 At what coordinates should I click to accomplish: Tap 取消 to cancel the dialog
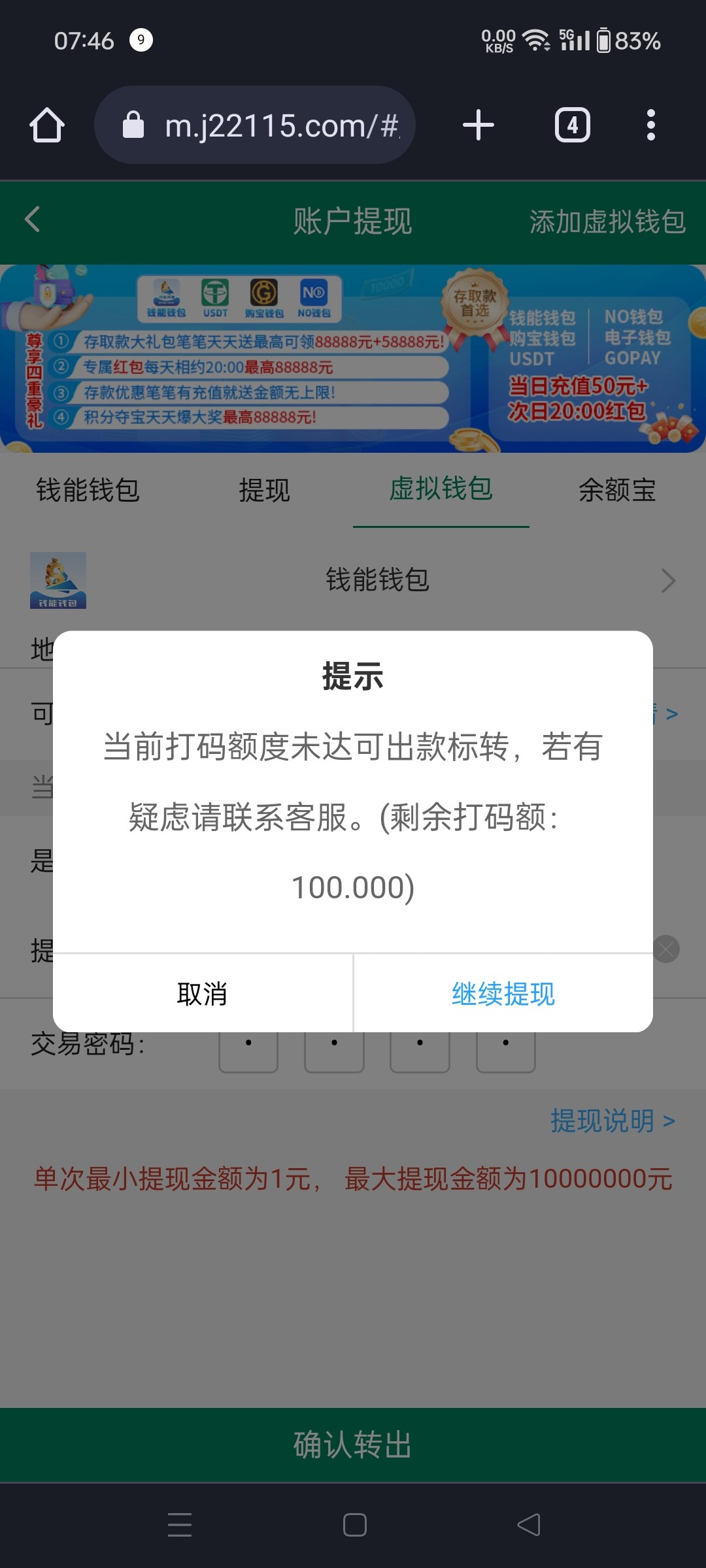coord(203,994)
